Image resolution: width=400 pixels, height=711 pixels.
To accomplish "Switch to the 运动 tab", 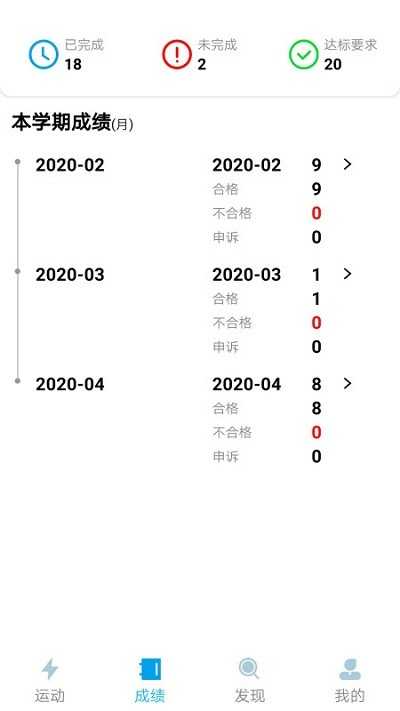I will coord(50,680).
